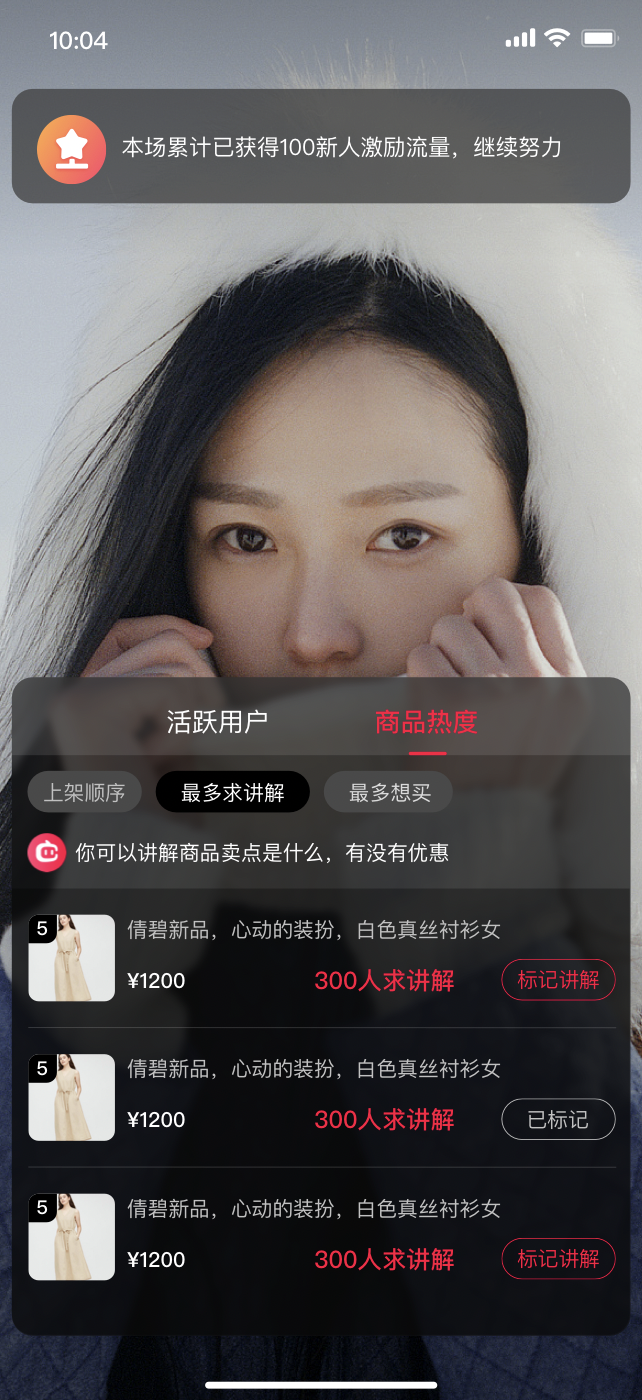Choose the 最多求讲解 filter chip
Screen dimensions: 642x1400
[232, 793]
